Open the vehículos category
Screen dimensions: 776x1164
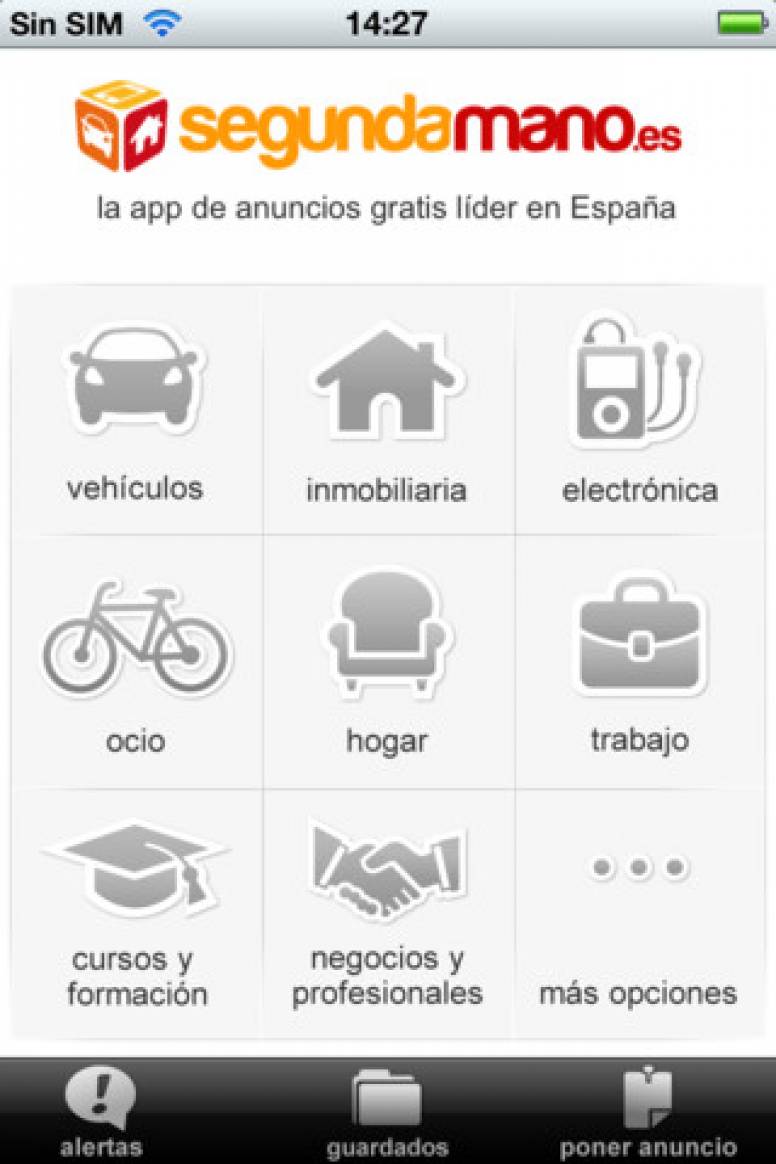pyautogui.click(x=136, y=412)
